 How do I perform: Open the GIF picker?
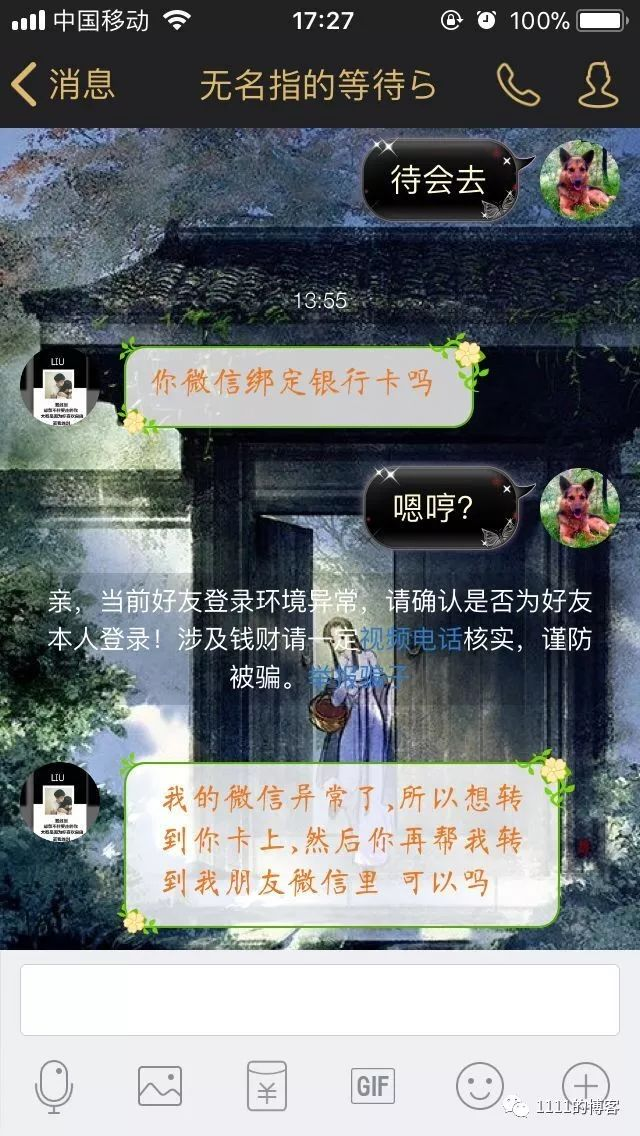[373, 1085]
